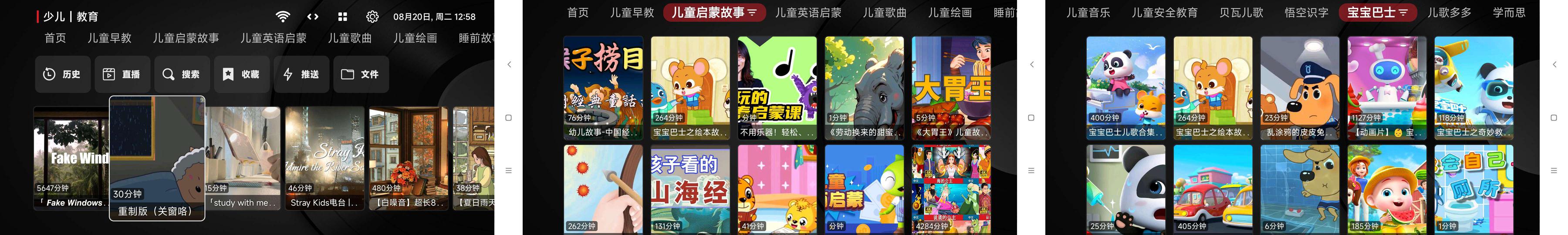The image size is (1568, 235).
Task: Switch to the 儿童音乐 tab
Action: (x=1088, y=12)
